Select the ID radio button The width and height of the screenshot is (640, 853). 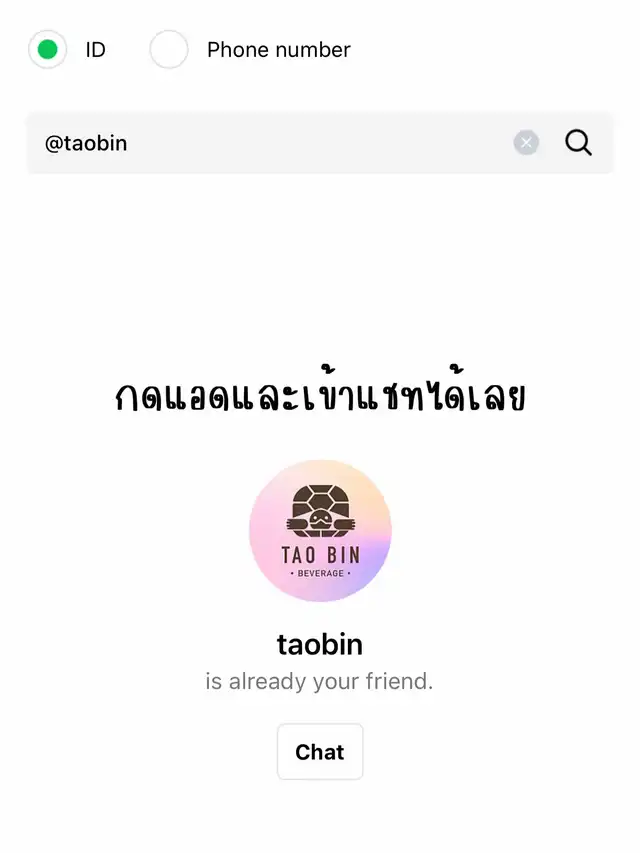(x=47, y=50)
